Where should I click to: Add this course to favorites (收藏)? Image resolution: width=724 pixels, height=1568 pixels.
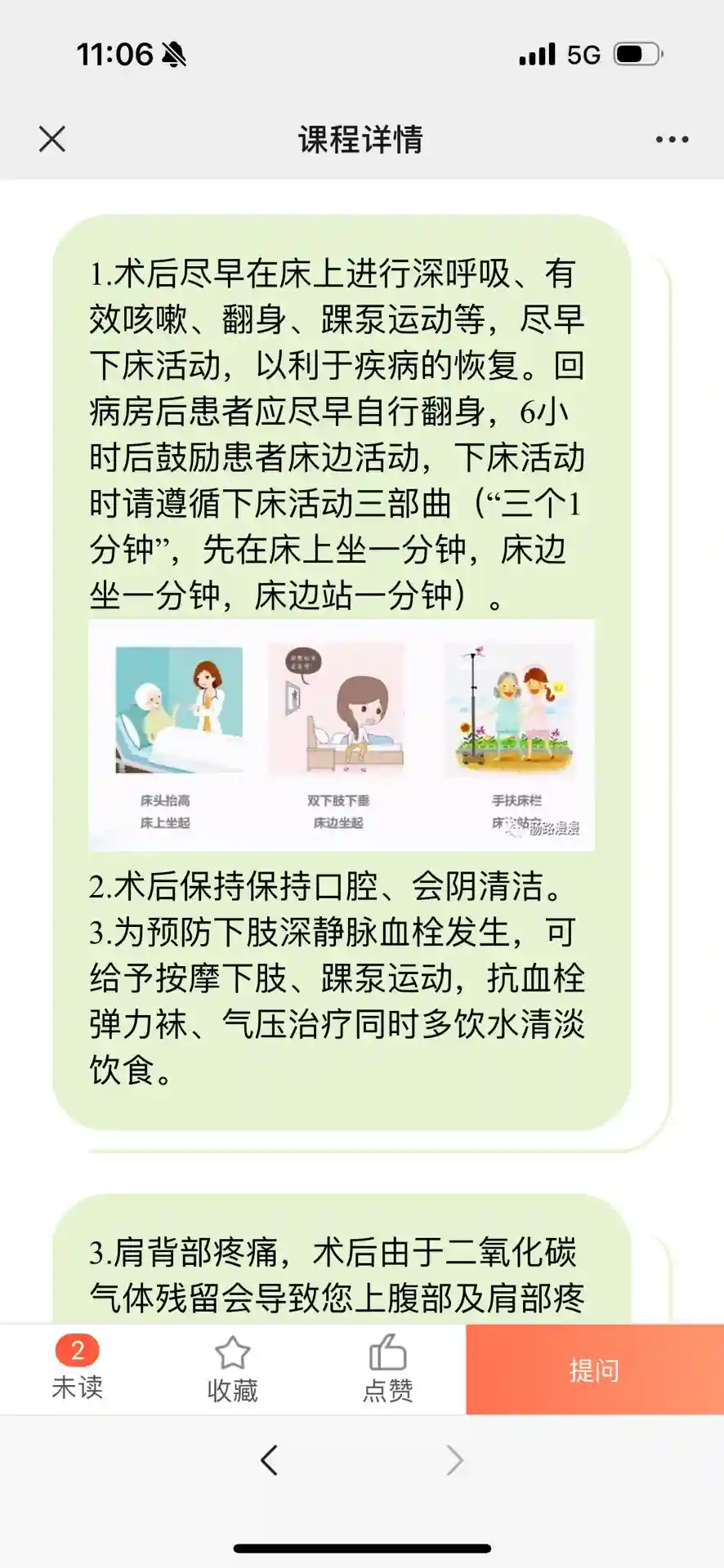(232, 1369)
